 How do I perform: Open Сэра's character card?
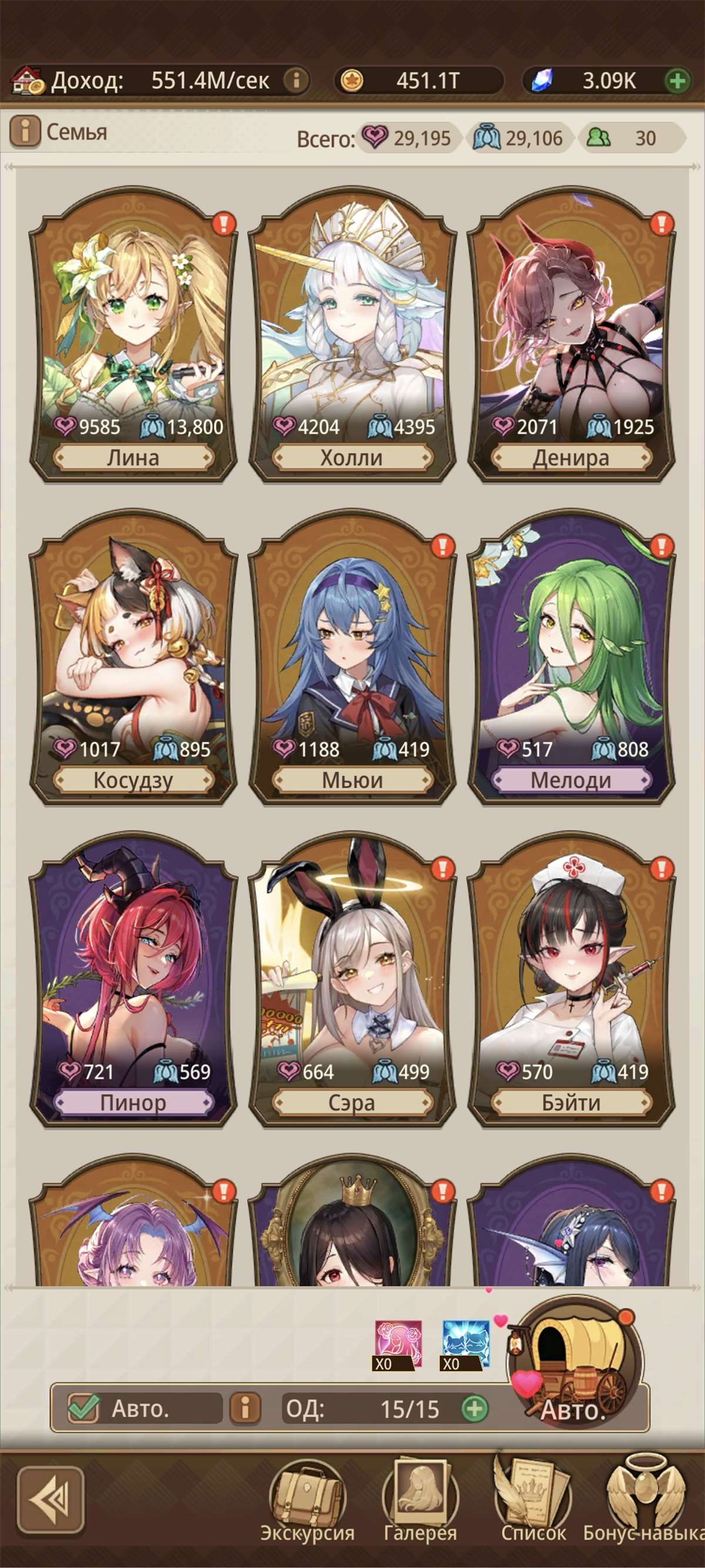[352, 980]
